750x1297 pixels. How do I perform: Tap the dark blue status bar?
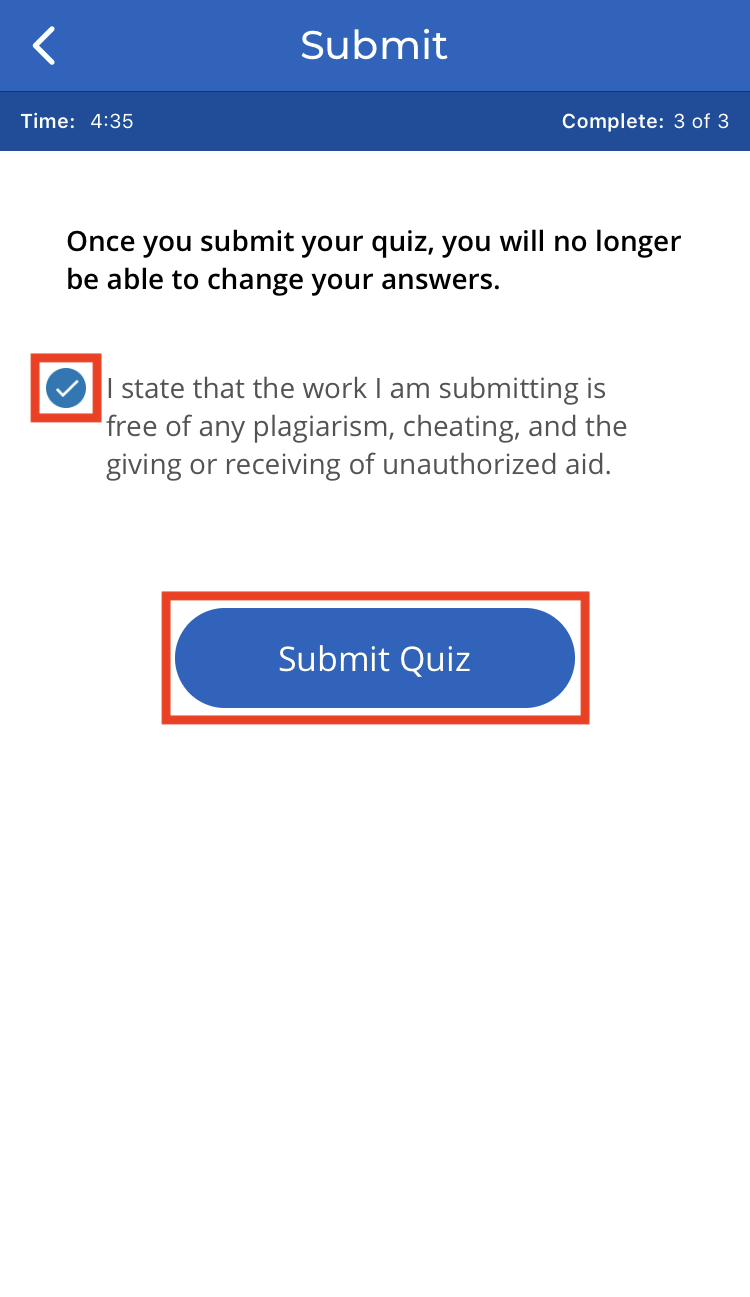[x=374, y=121]
